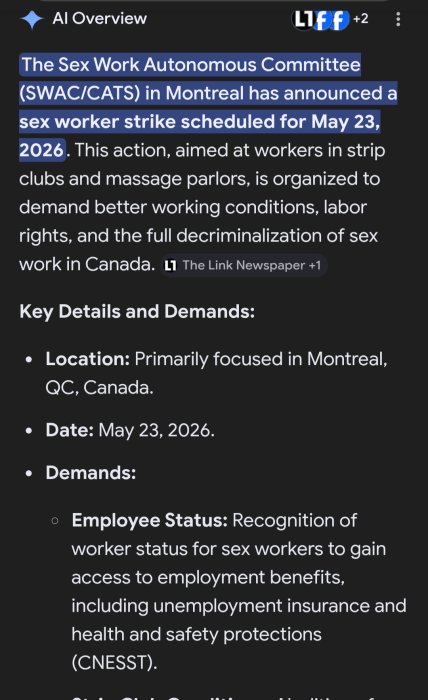Image resolution: width=428 pixels, height=700 pixels.
Task: Open the source icons cluster with +2
Action: (330, 19)
